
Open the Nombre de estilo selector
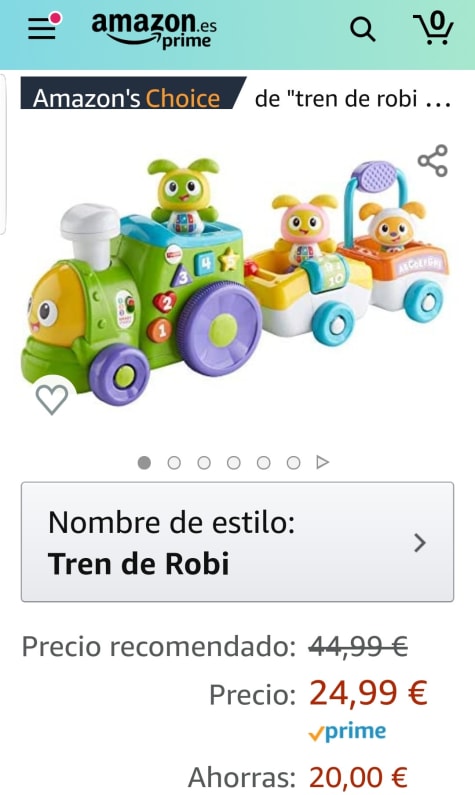237,542
